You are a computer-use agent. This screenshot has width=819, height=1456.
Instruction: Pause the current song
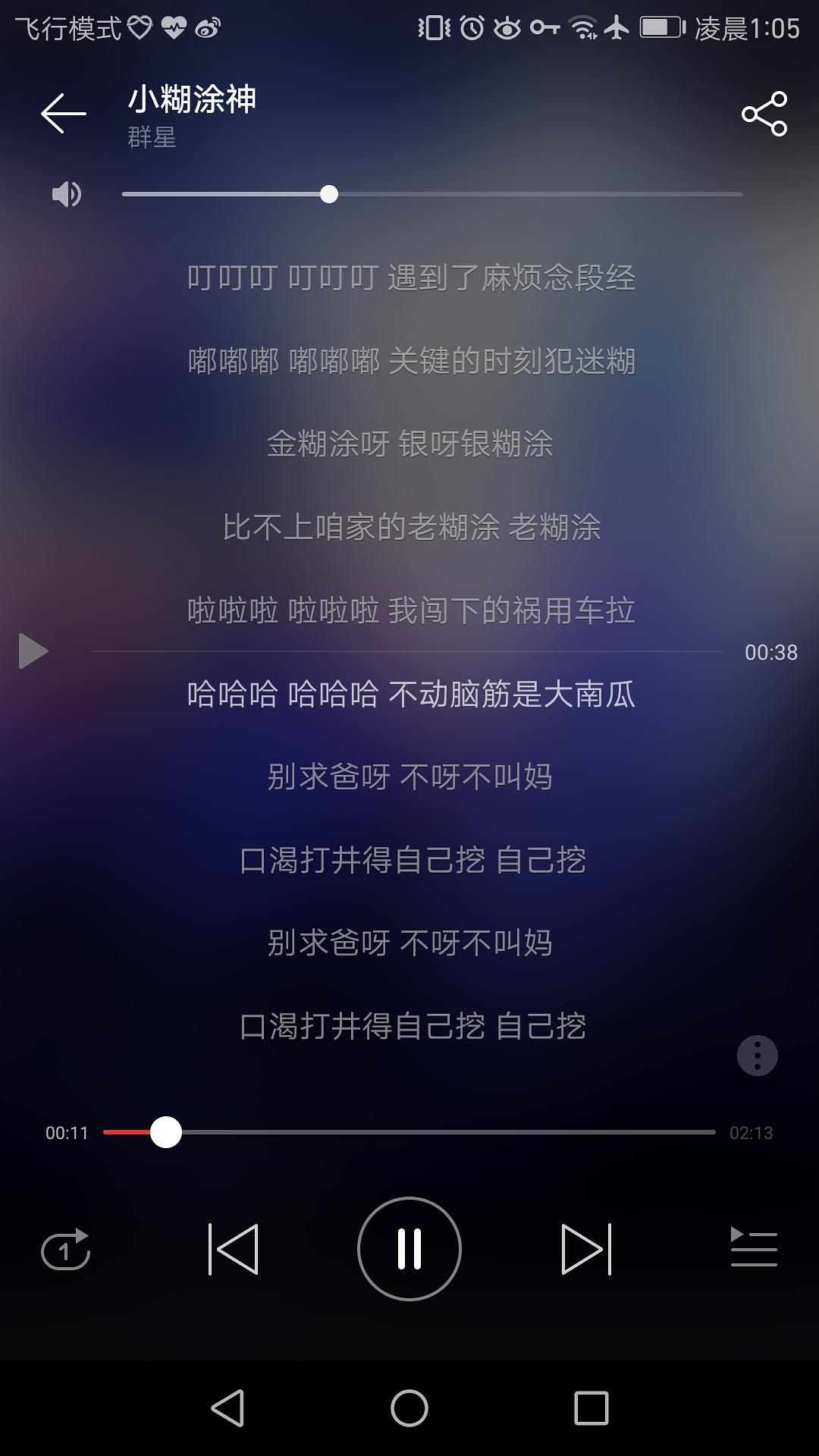pos(409,1249)
